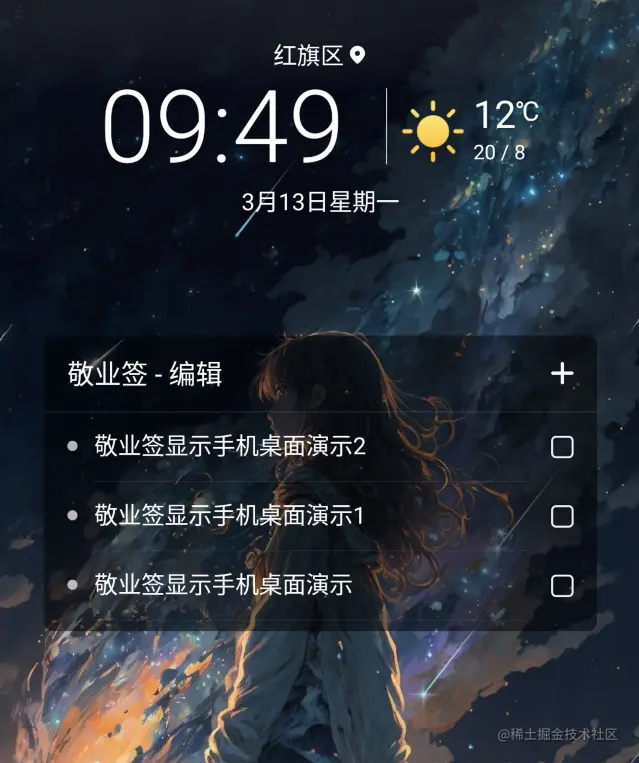
Task: Mark 敬业签显示手机桌面演示1 as done
Action: (x=562, y=516)
